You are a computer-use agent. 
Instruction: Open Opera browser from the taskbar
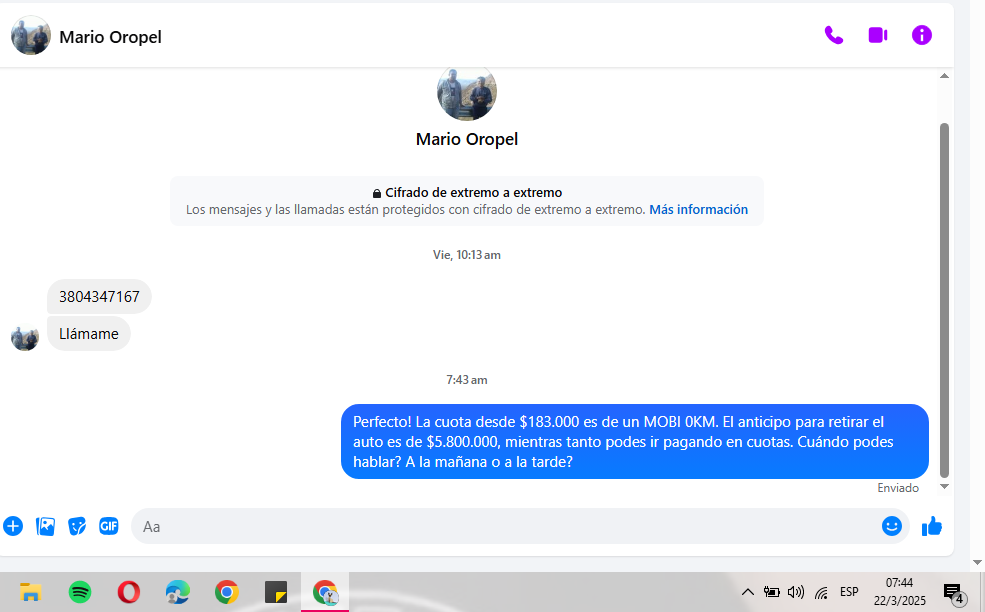pos(129,592)
